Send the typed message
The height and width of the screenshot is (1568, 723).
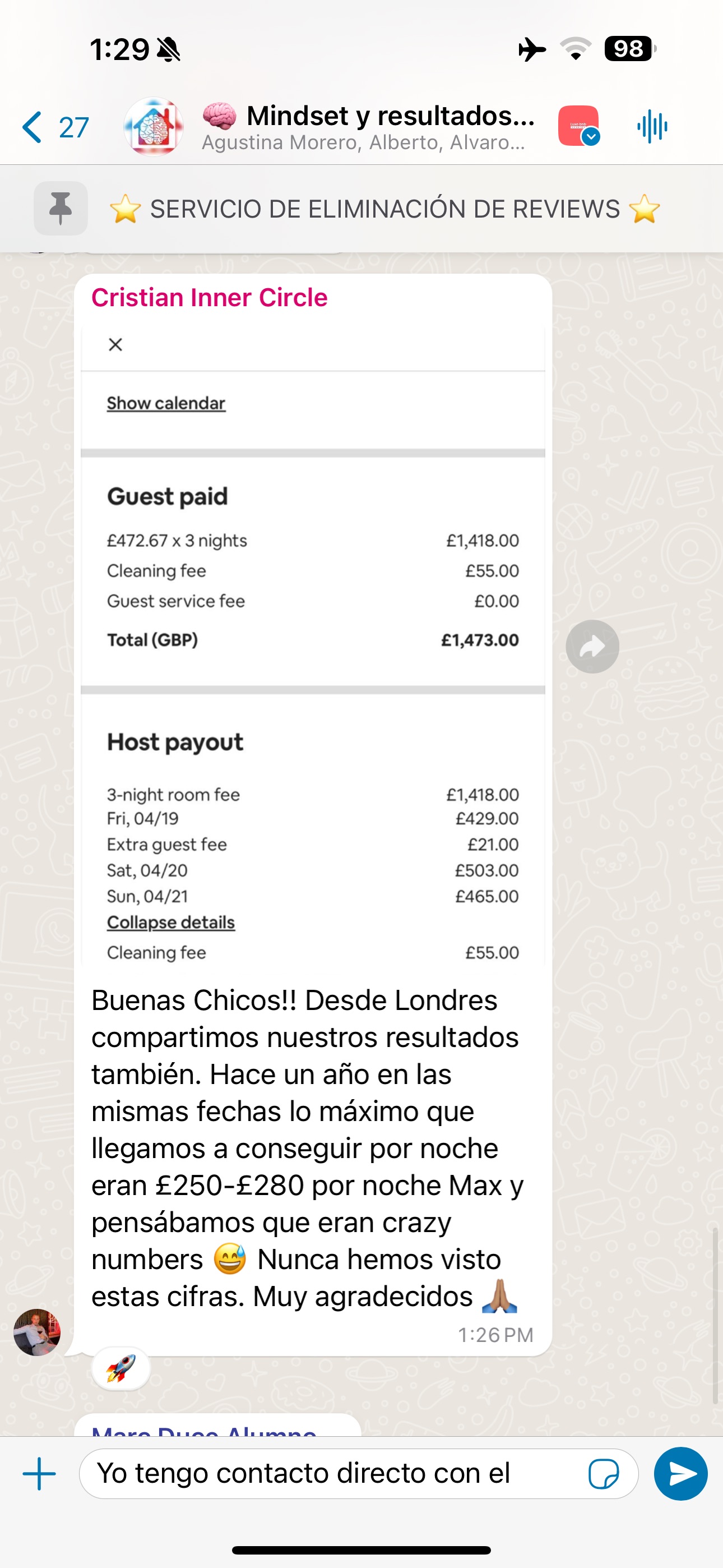[x=680, y=1474]
